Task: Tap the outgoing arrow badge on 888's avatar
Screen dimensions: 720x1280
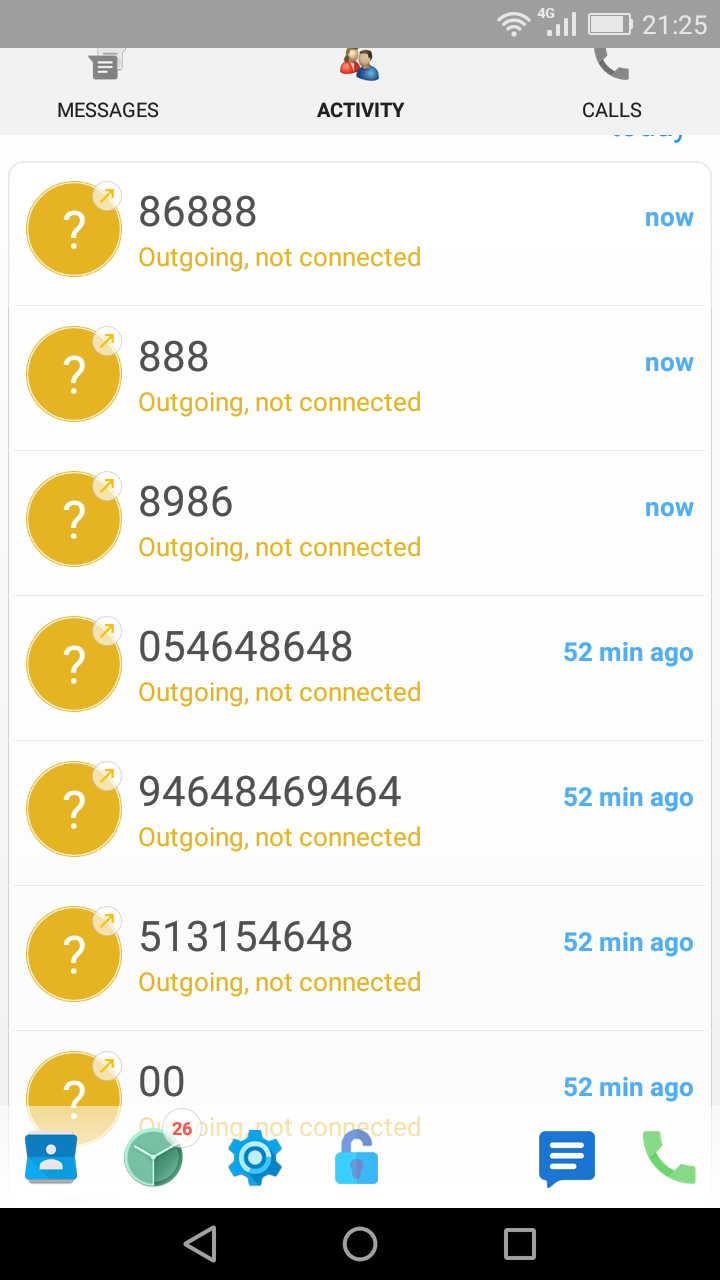Action: (105, 340)
